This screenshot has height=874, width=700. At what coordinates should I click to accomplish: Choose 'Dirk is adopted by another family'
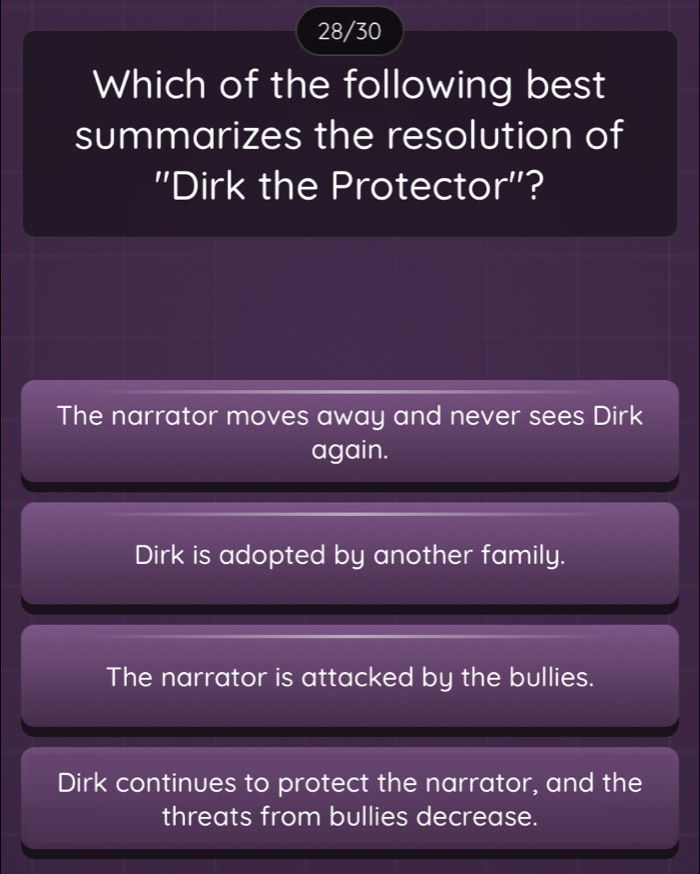point(350,554)
